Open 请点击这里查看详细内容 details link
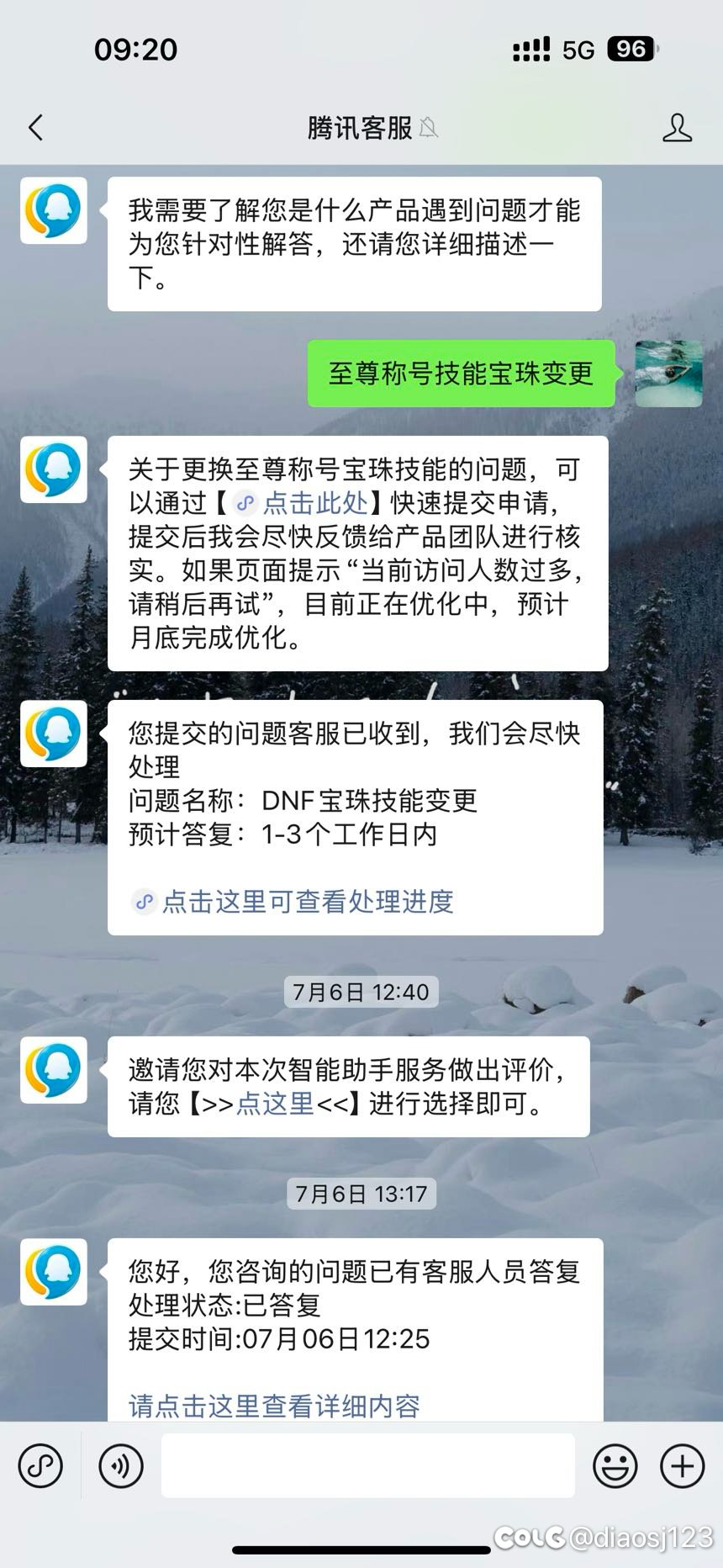723x1568 pixels. [x=274, y=1406]
